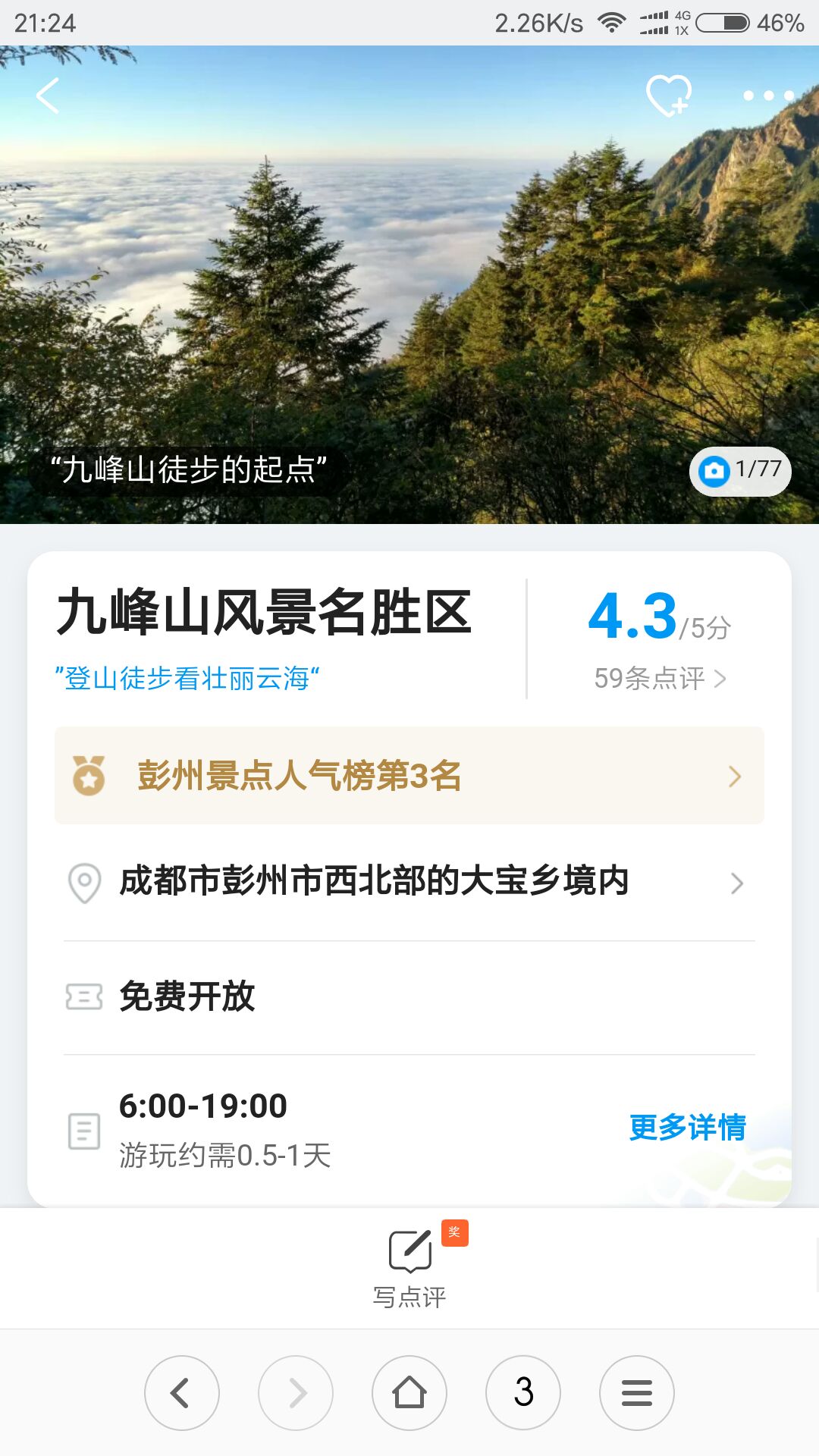The image size is (819, 1456).
Task: Open the three-dot overflow menu
Action: point(768,96)
